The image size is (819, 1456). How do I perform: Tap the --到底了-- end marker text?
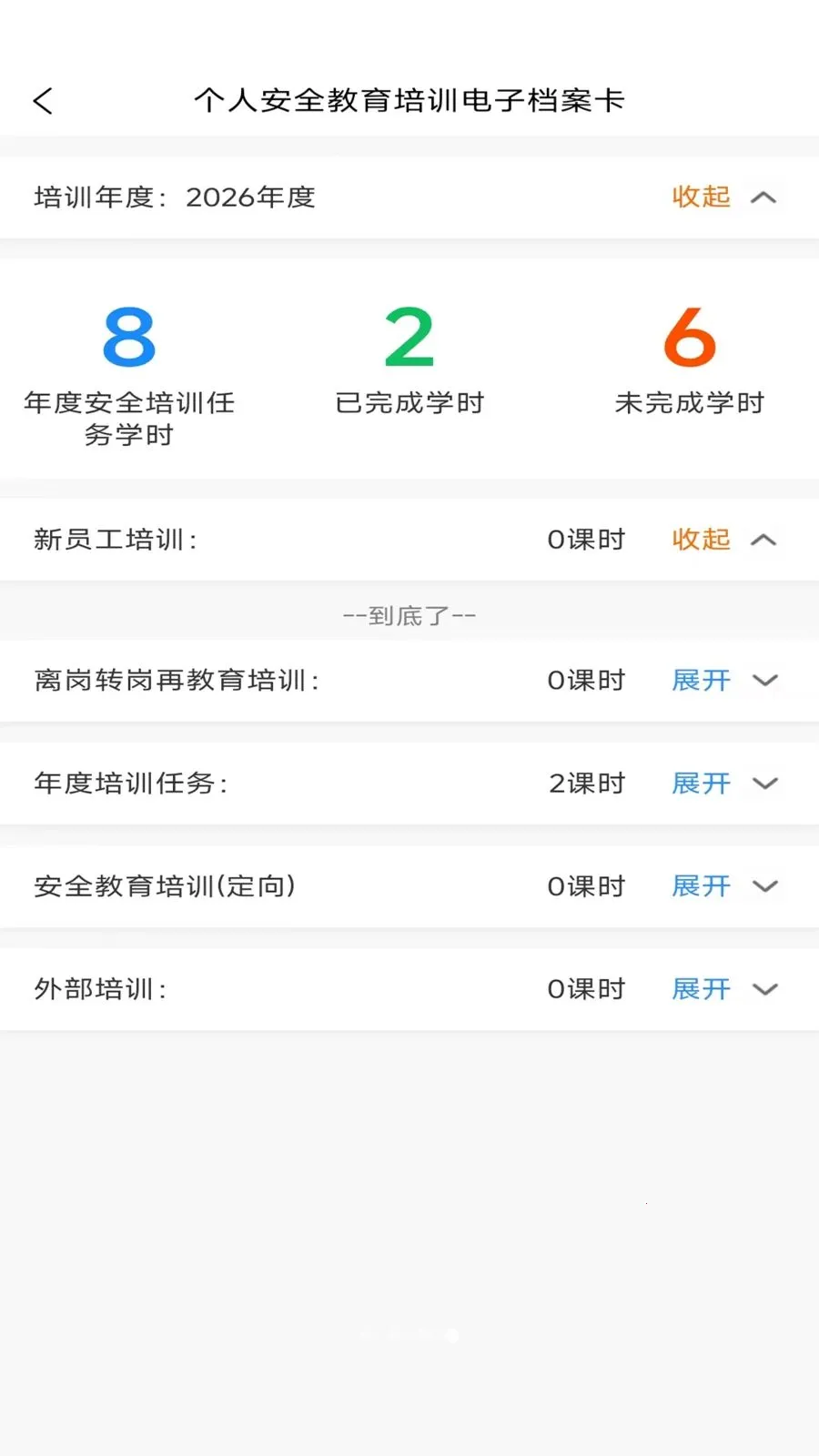point(409,614)
